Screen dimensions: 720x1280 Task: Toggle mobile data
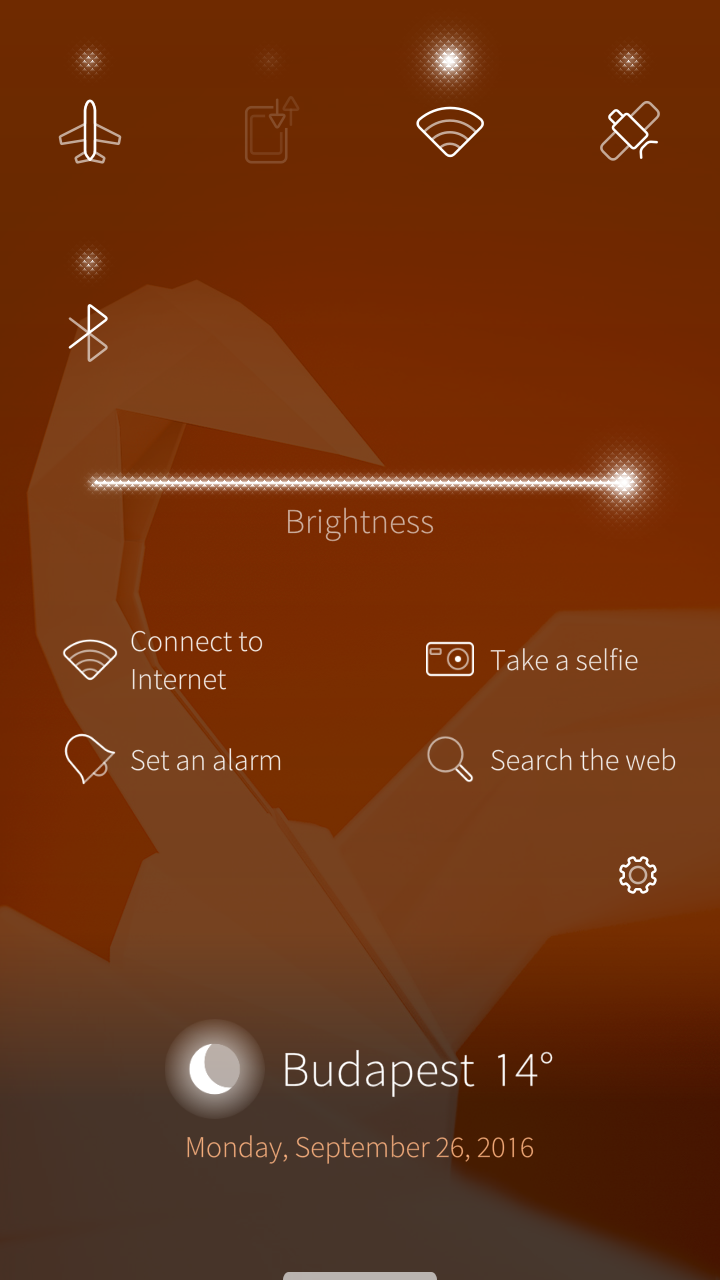(271, 130)
